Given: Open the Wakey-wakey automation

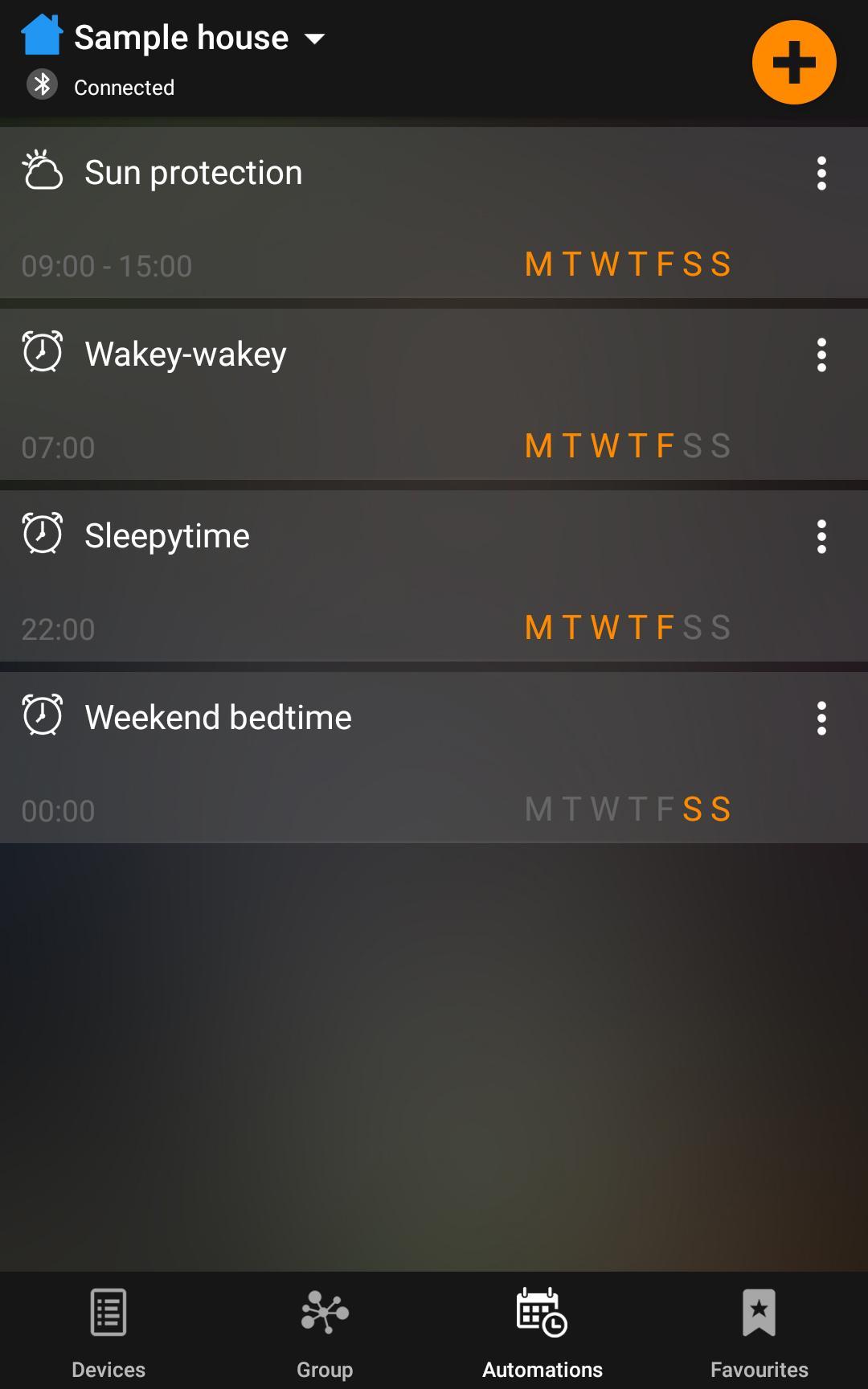Looking at the screenshot, I should point(185,354).
